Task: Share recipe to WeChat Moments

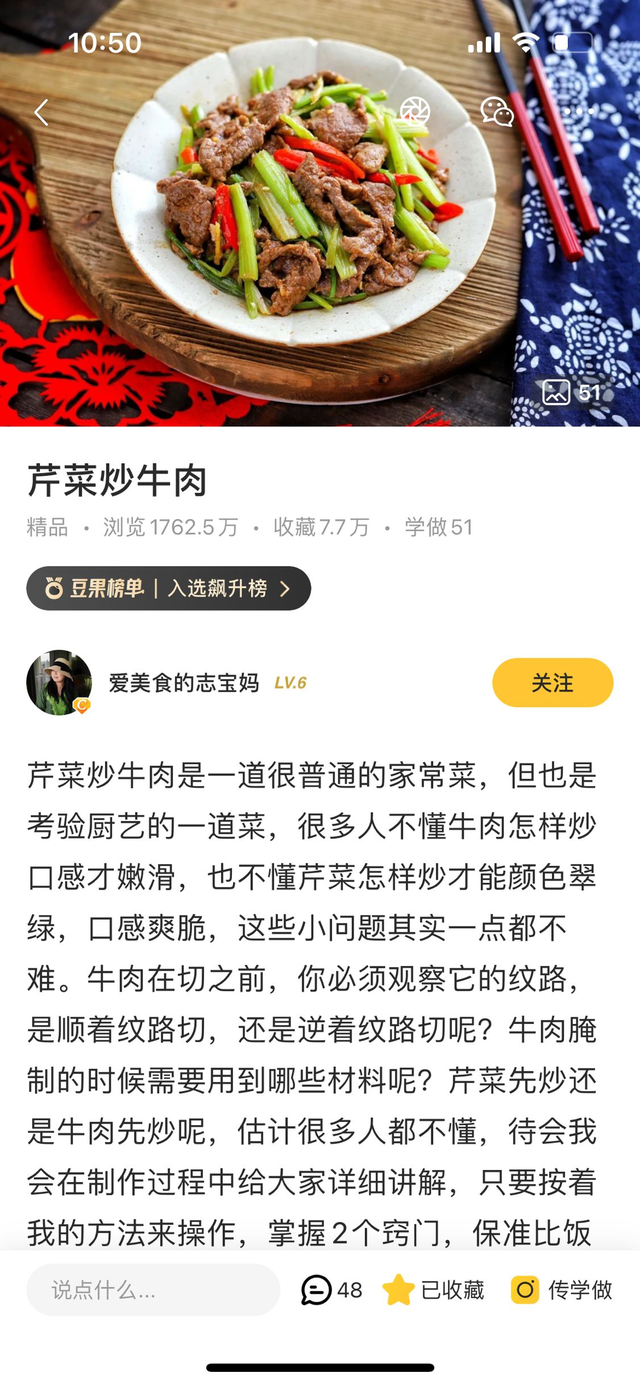Action: click(415, 111)
